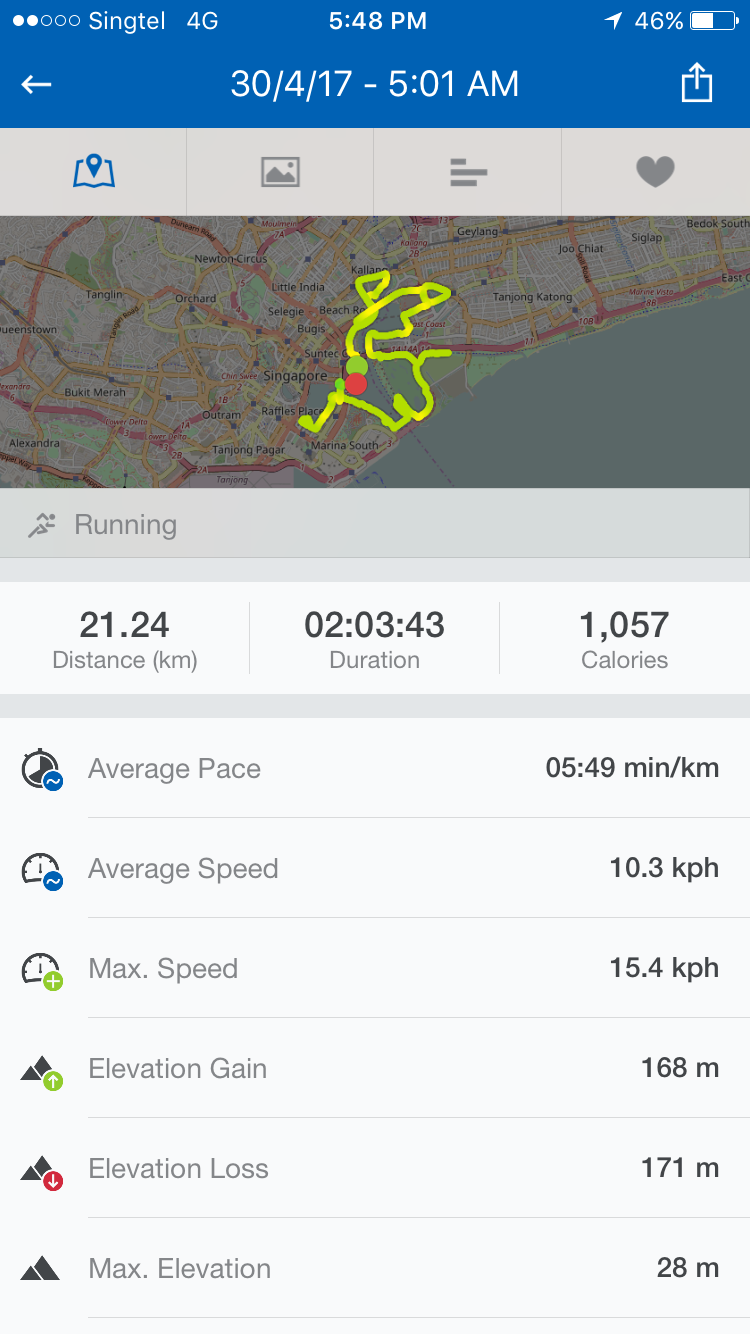
Task: Share this workout
Action: click(696, 83)
